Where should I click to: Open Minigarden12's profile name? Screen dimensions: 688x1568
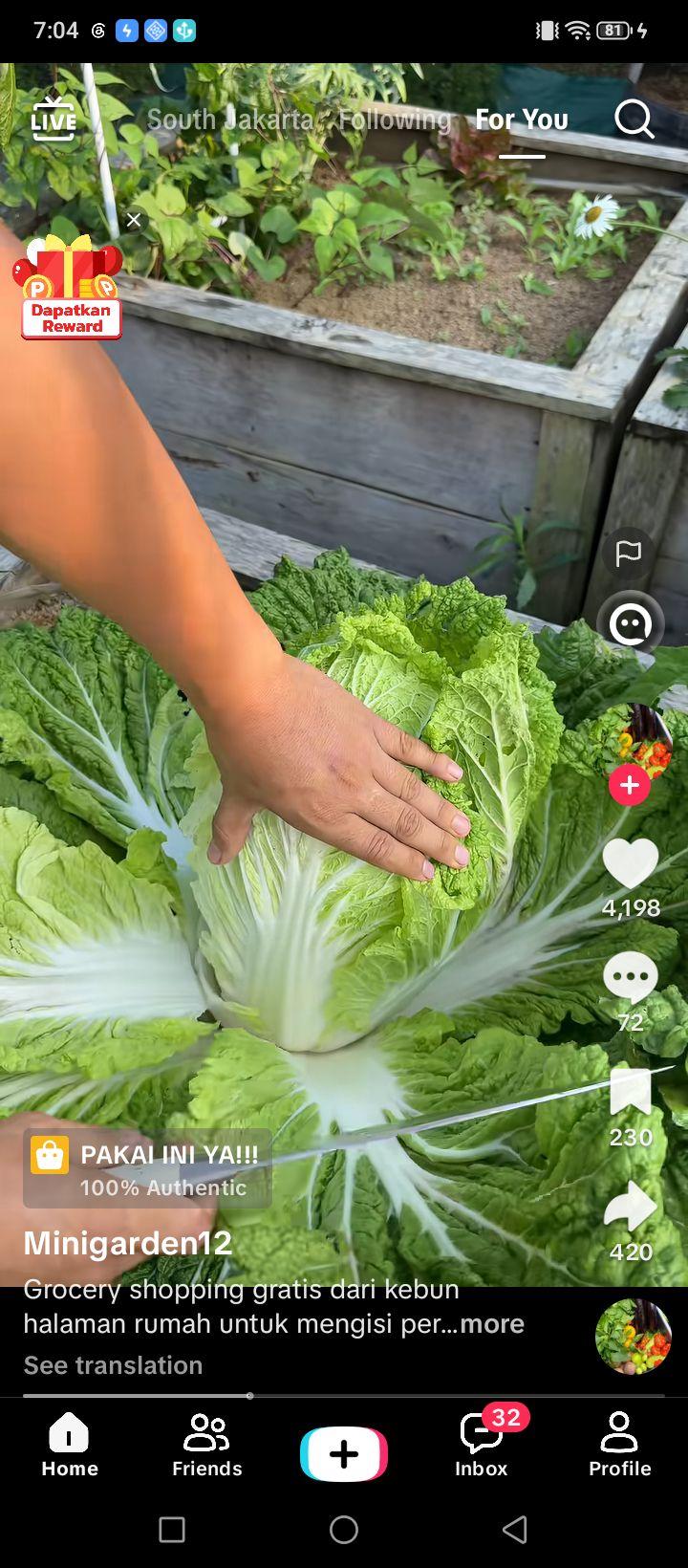[128, 1243]
